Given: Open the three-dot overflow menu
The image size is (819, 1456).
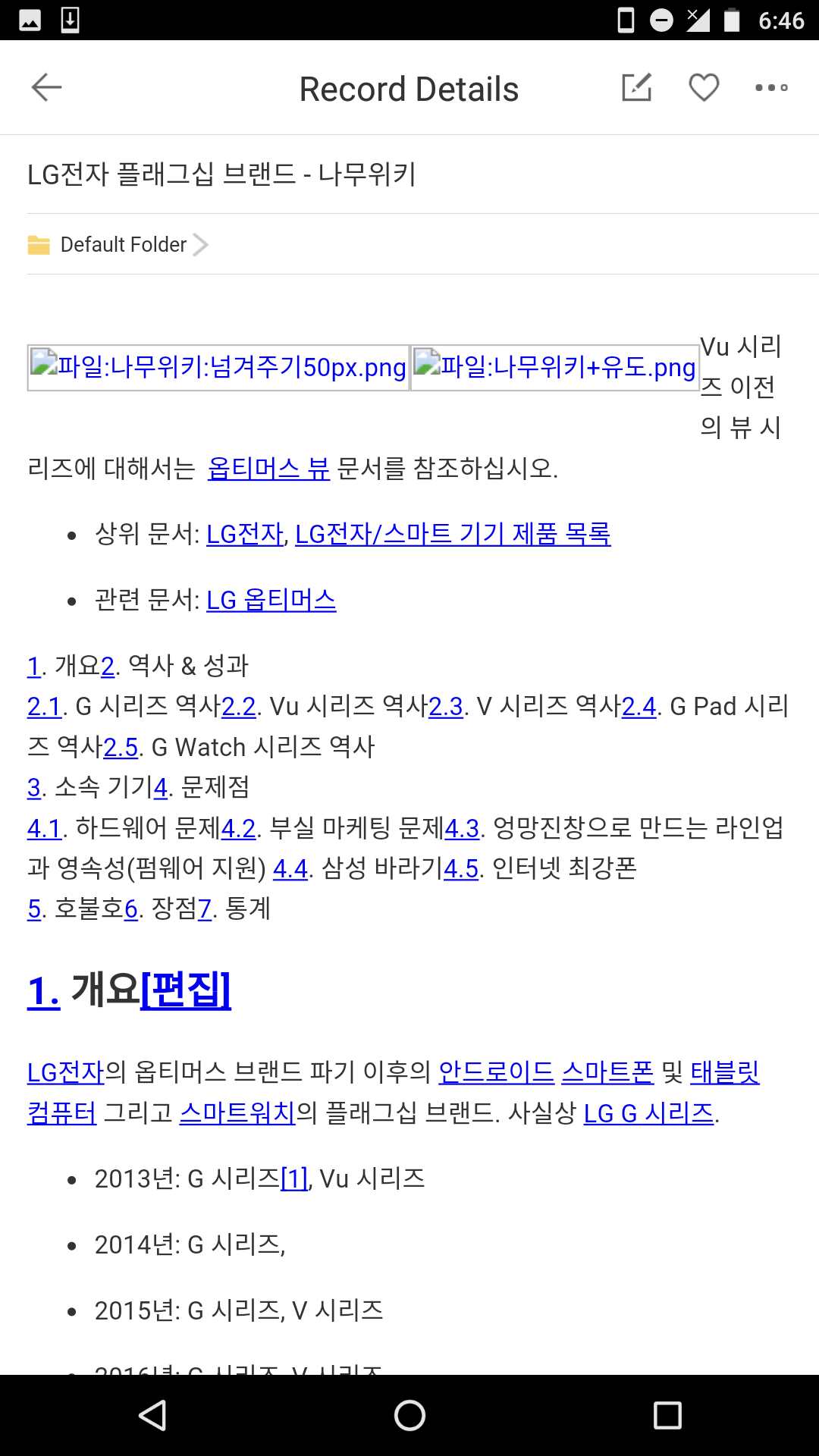Looking at the screenshot, I should pos(771,88).
